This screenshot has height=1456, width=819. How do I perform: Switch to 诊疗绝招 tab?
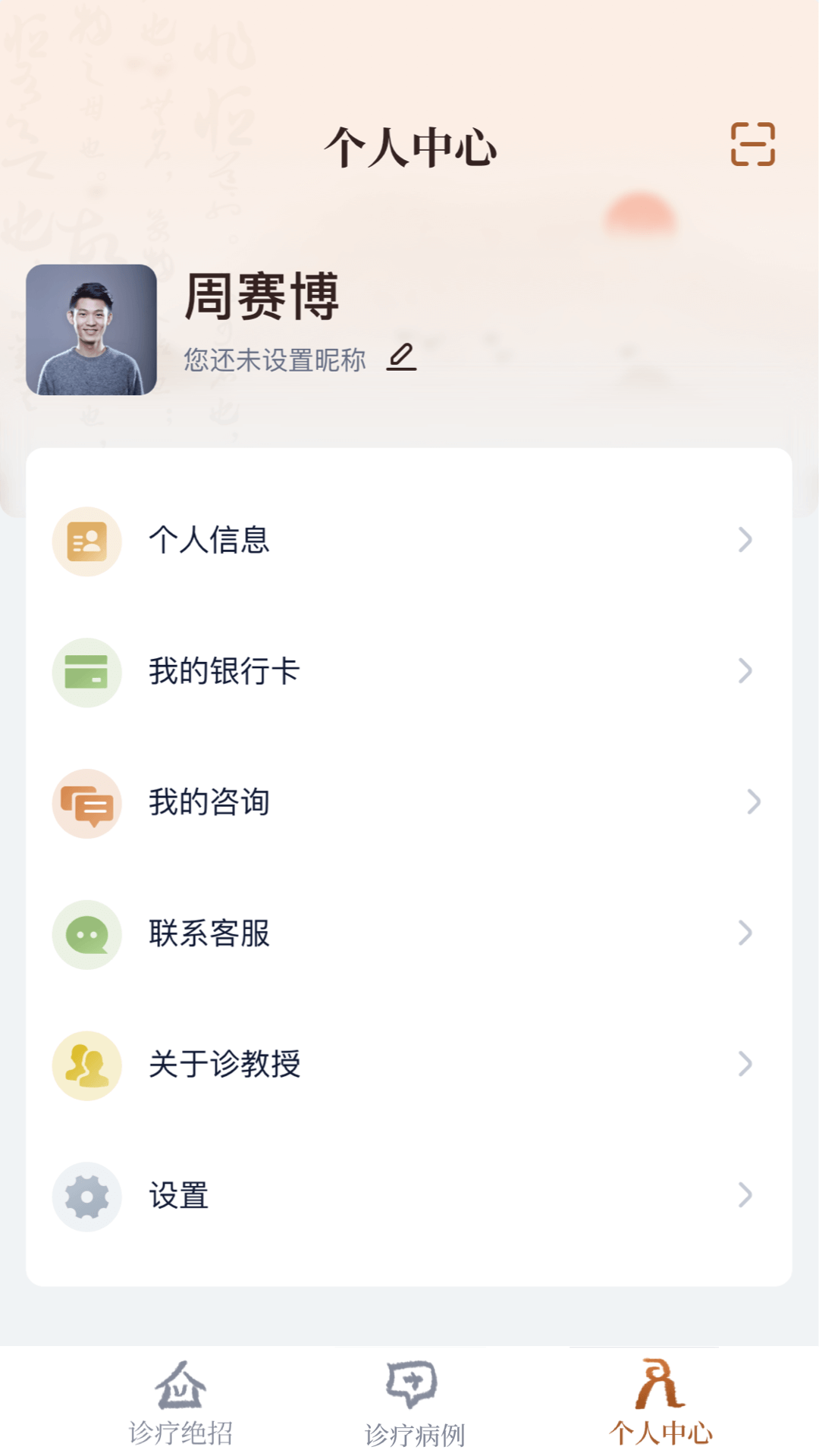click(180, 1403)
